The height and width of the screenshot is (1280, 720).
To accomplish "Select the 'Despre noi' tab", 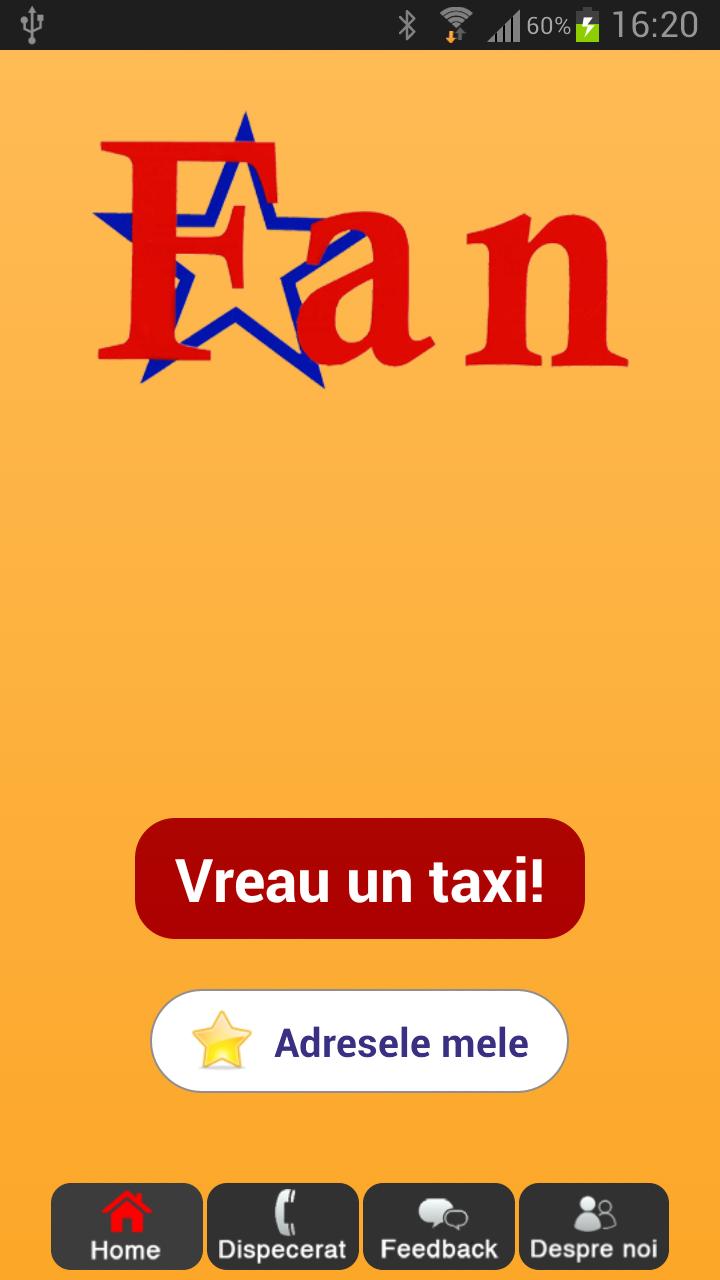I will (594, 1227).
